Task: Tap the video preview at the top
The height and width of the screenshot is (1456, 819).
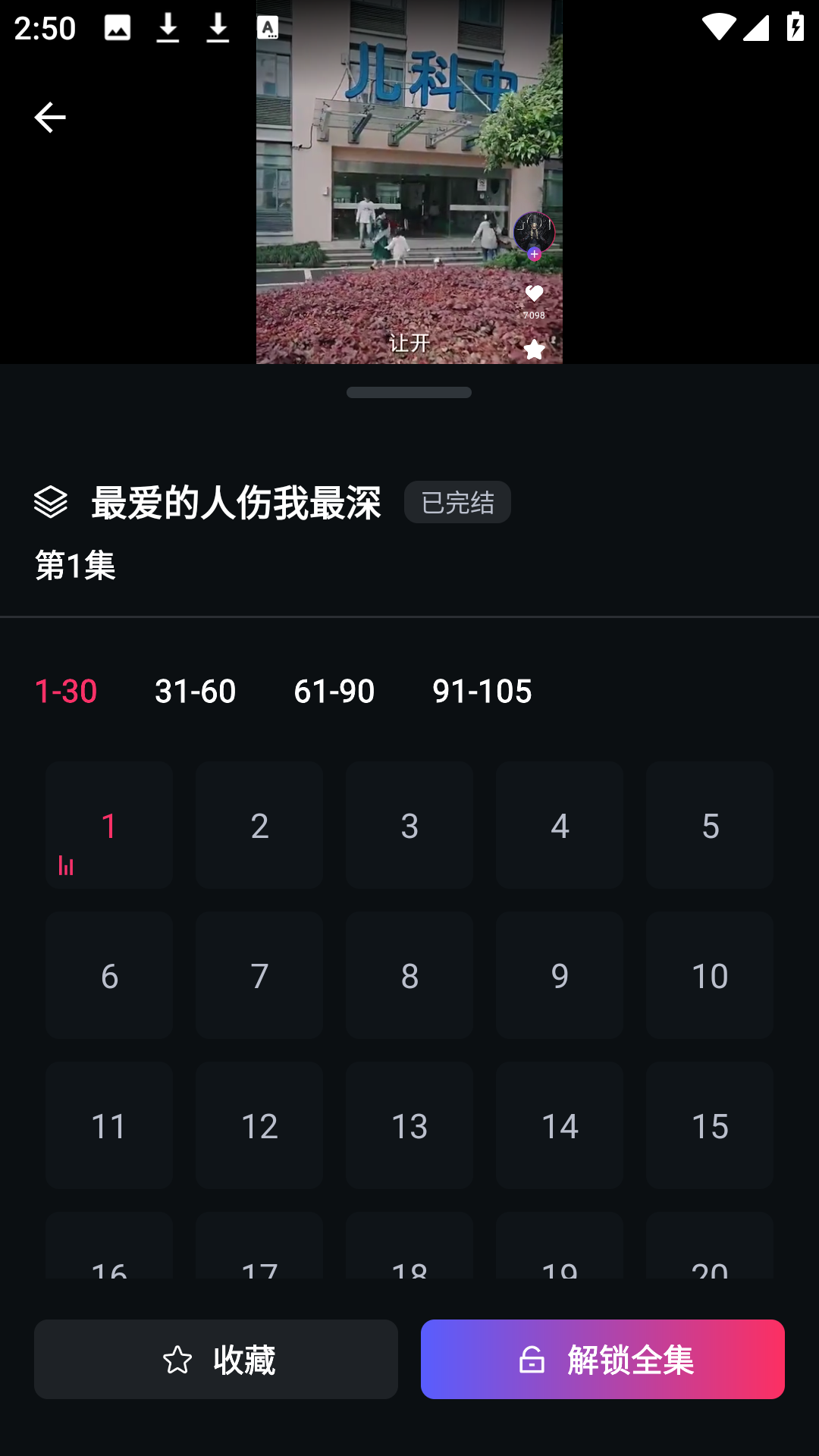Action: tap(409, 182)
